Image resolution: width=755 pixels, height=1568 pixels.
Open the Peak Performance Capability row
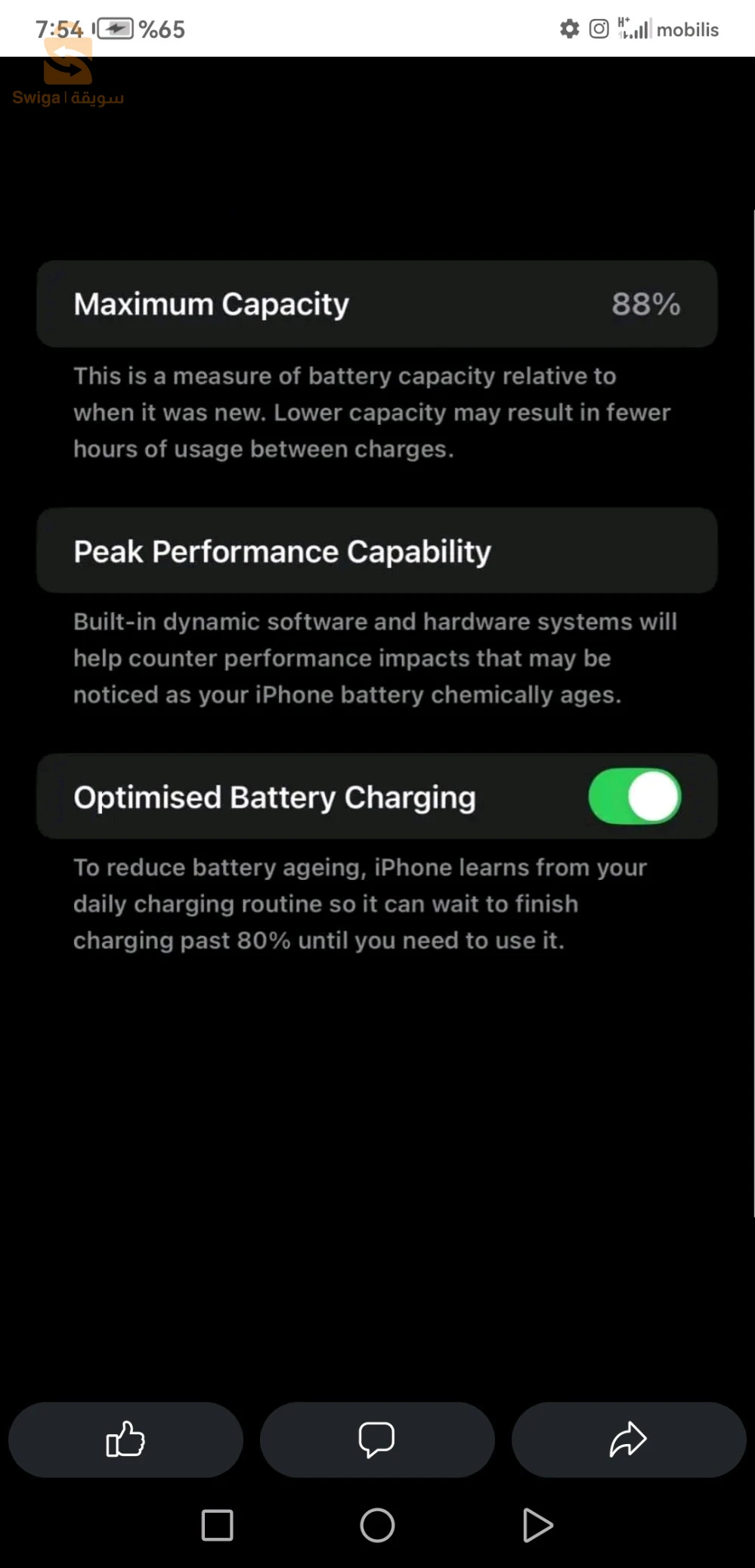coord(377,550)
